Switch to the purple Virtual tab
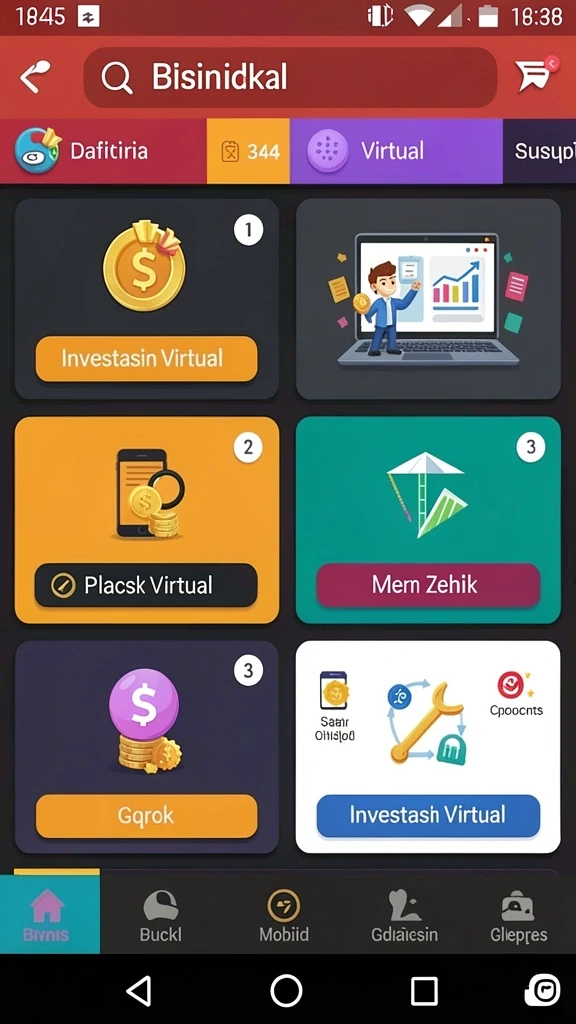Image resolution: width=576 pixels, height=1024 pixels. point(396,151)
